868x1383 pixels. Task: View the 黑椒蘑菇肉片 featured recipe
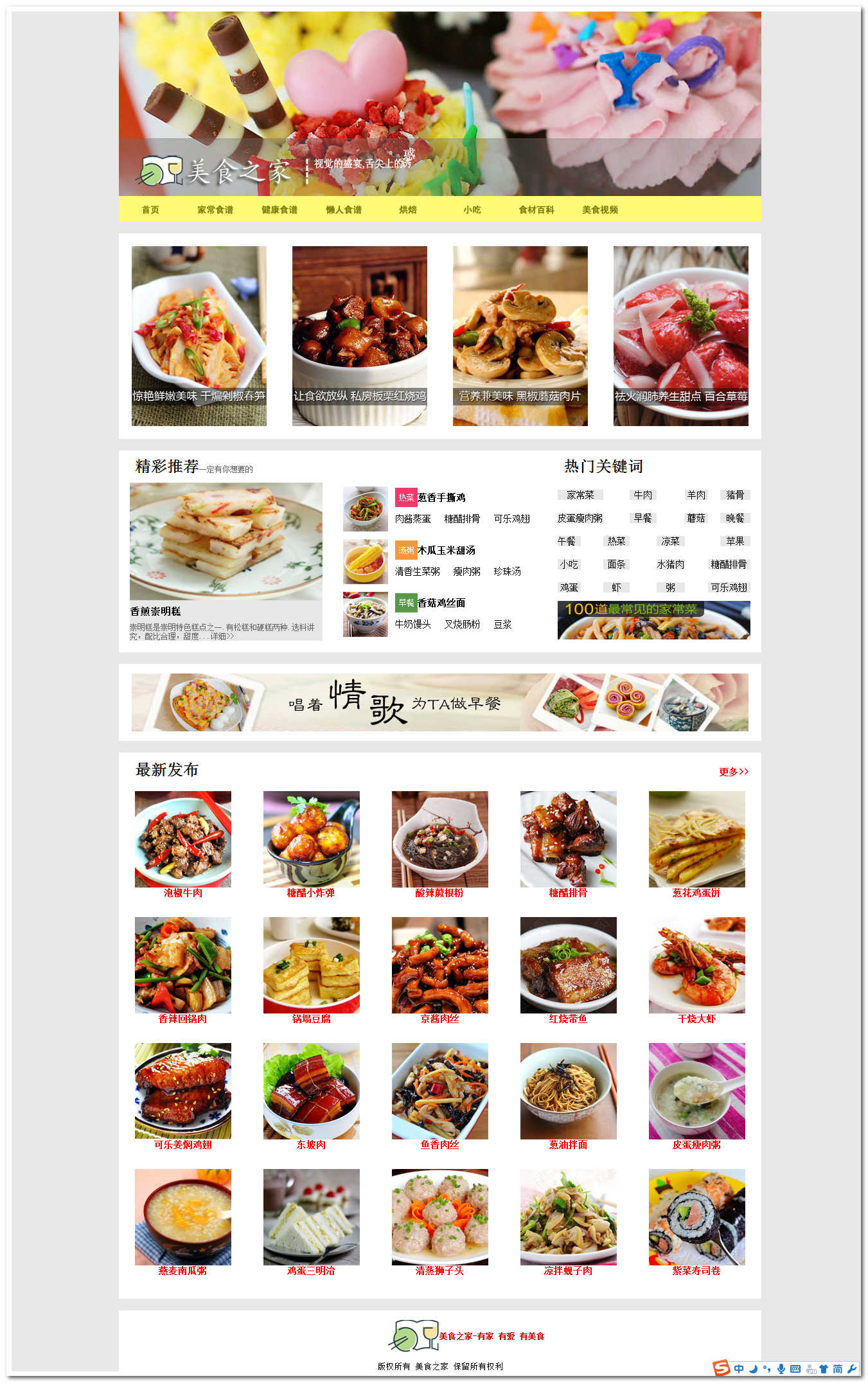click(x=520, y=335)
